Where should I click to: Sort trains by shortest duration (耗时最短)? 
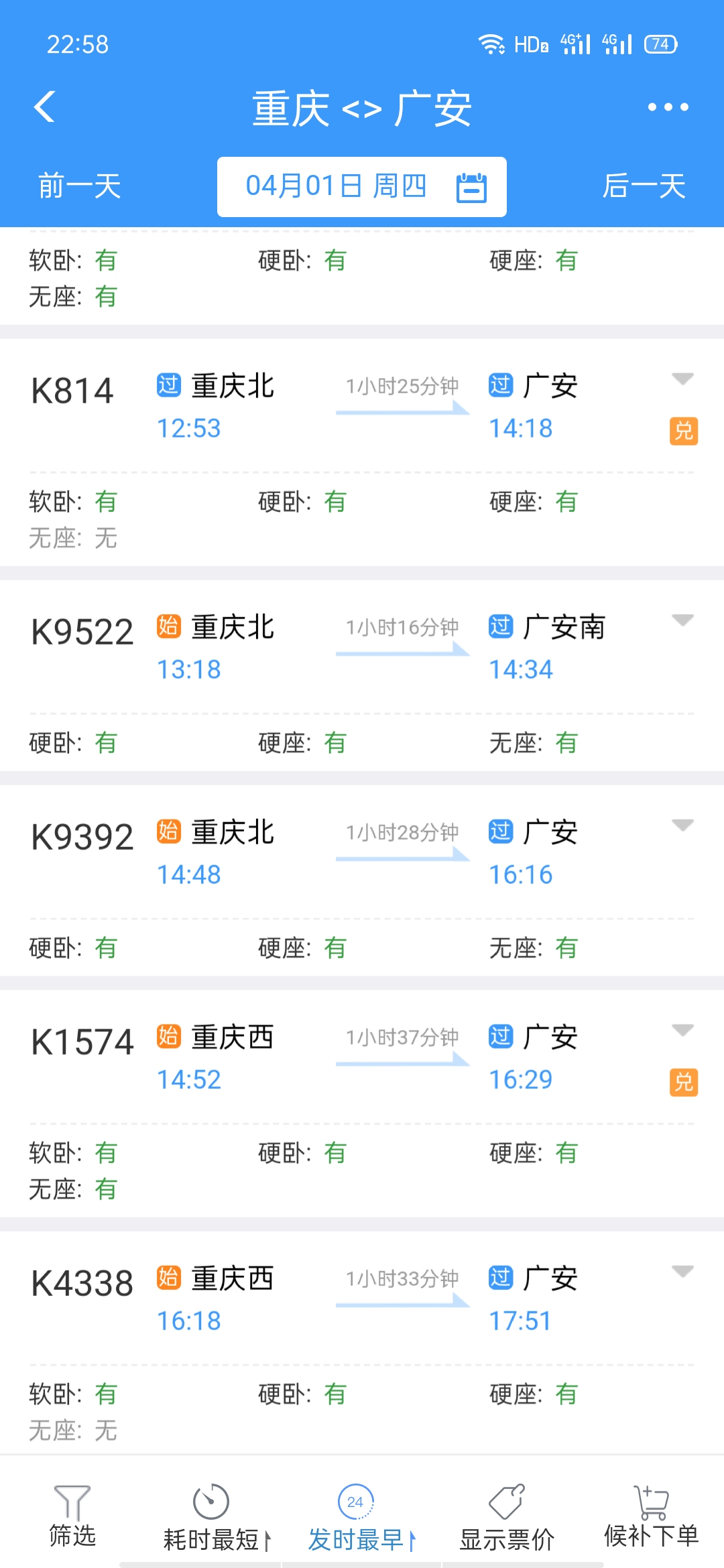[x=216, y=1518]
